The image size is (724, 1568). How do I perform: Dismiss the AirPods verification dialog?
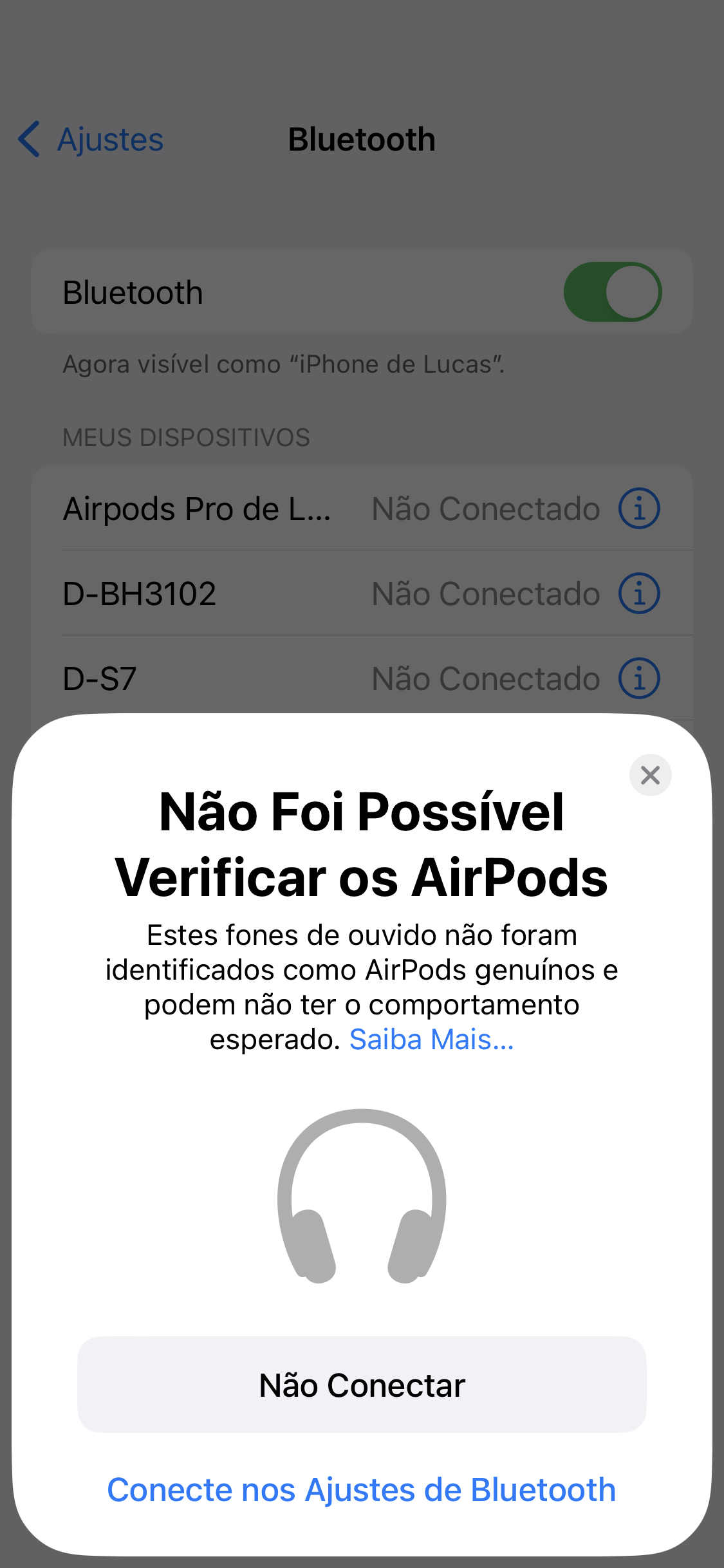650,775
